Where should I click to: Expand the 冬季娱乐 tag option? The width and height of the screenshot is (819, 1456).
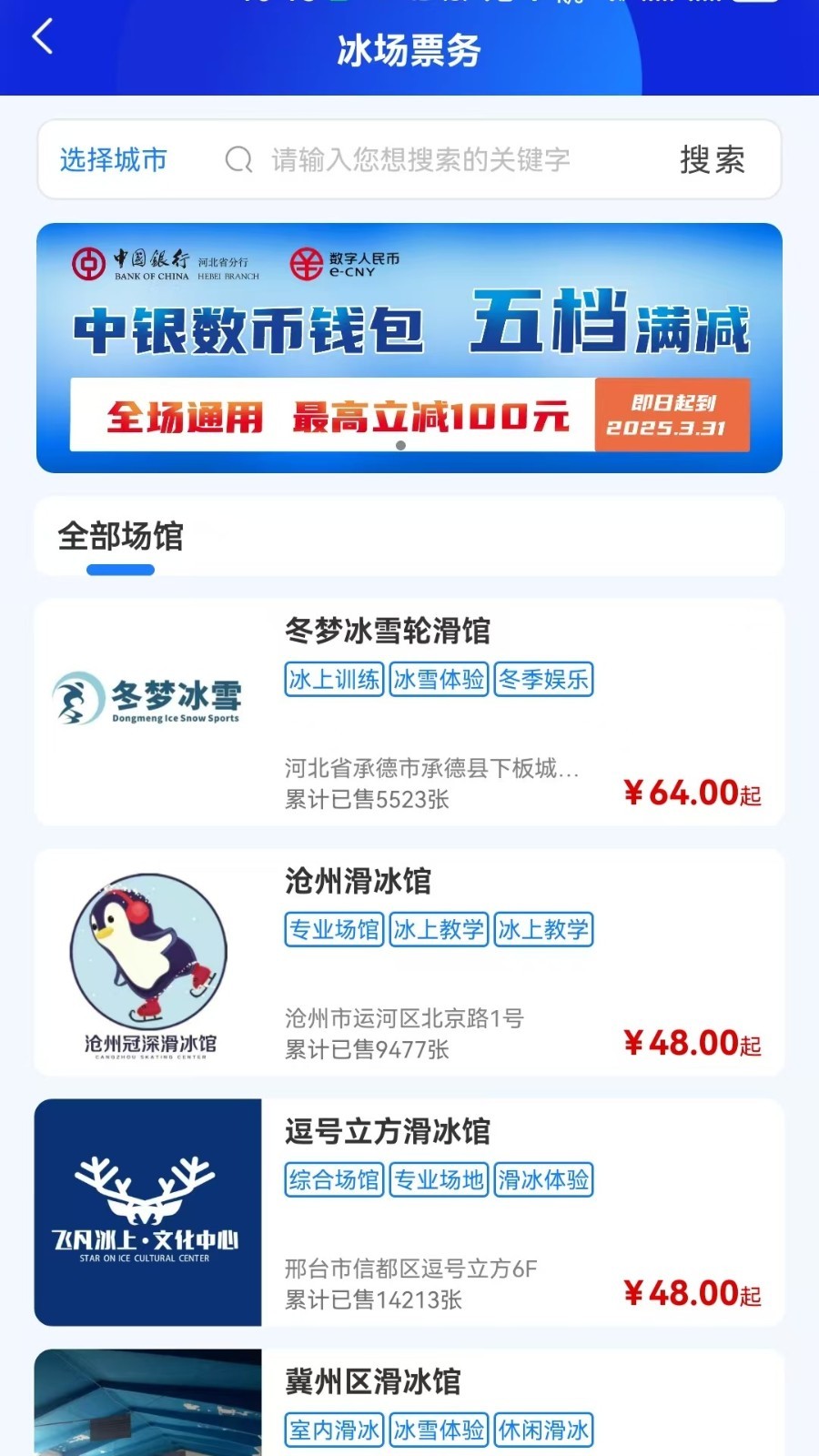(544, 680)
